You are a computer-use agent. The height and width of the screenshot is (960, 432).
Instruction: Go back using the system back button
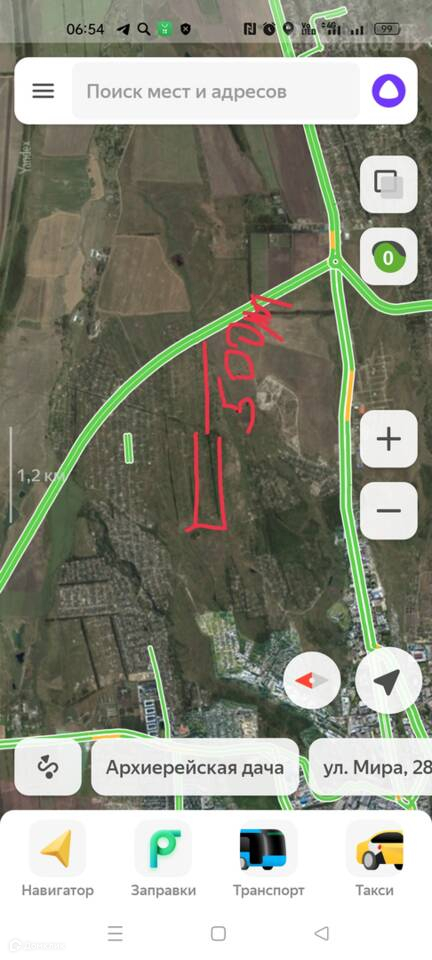321,934
